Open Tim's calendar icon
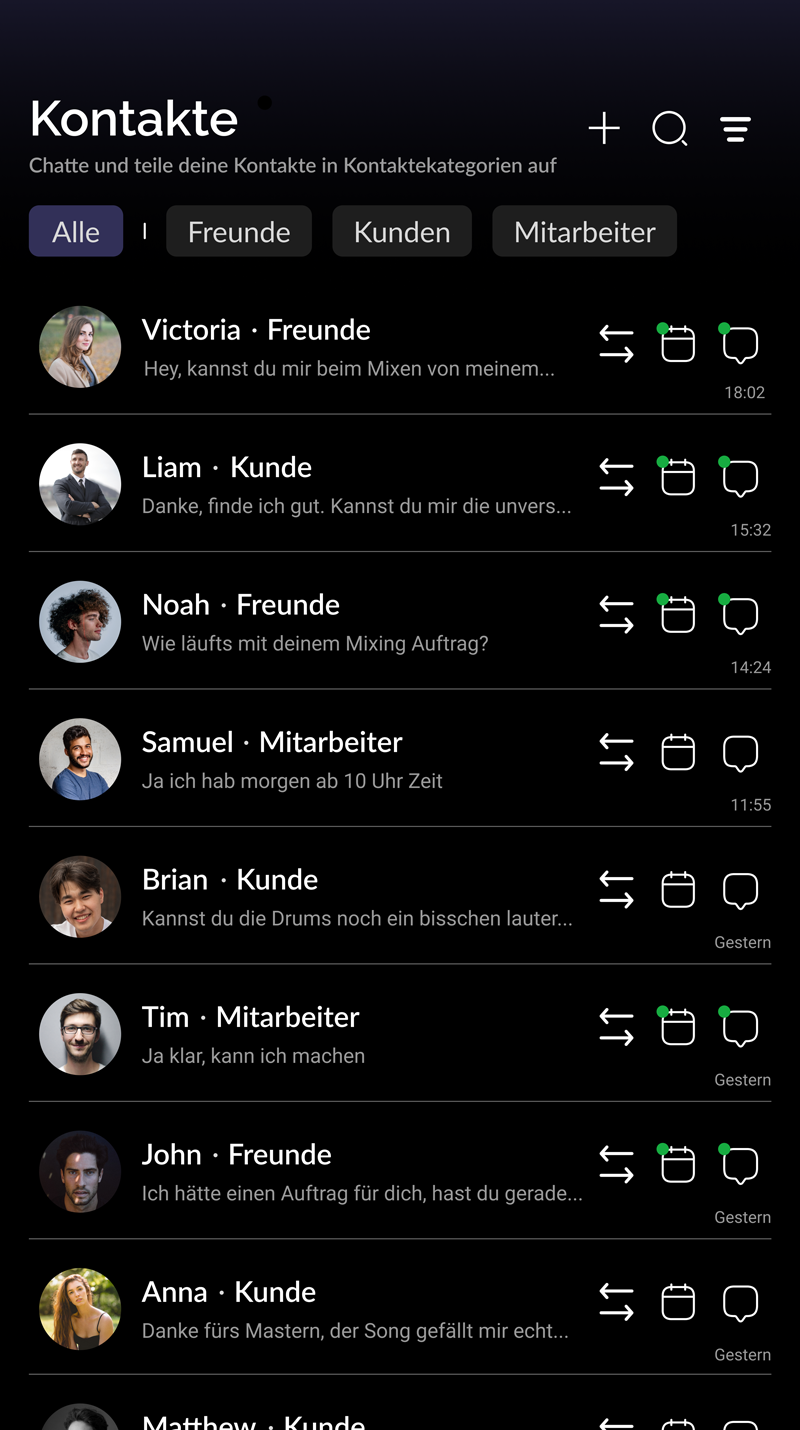Viewport: 800px width, 1430px height. pos(678,1028)
